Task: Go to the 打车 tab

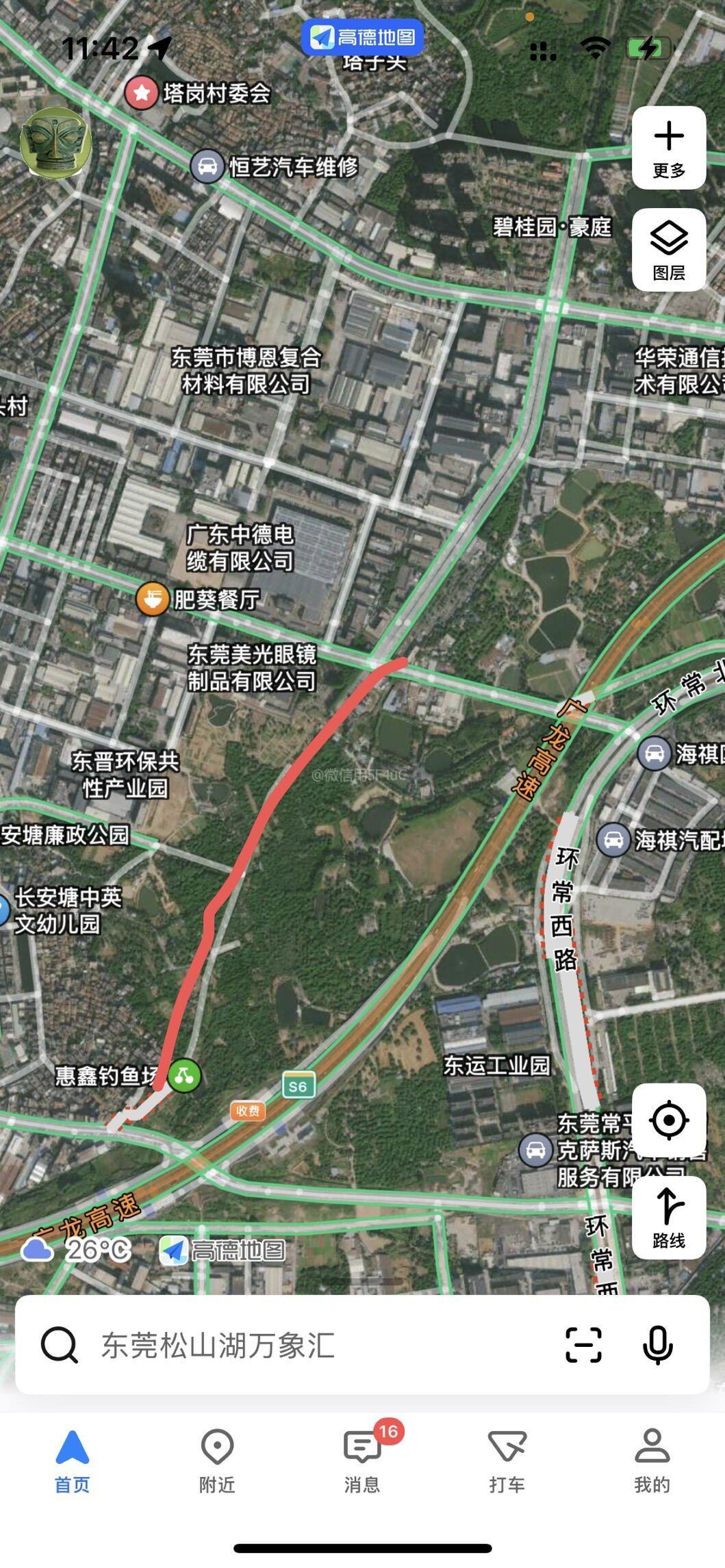Action: (x=507, y=1461)
